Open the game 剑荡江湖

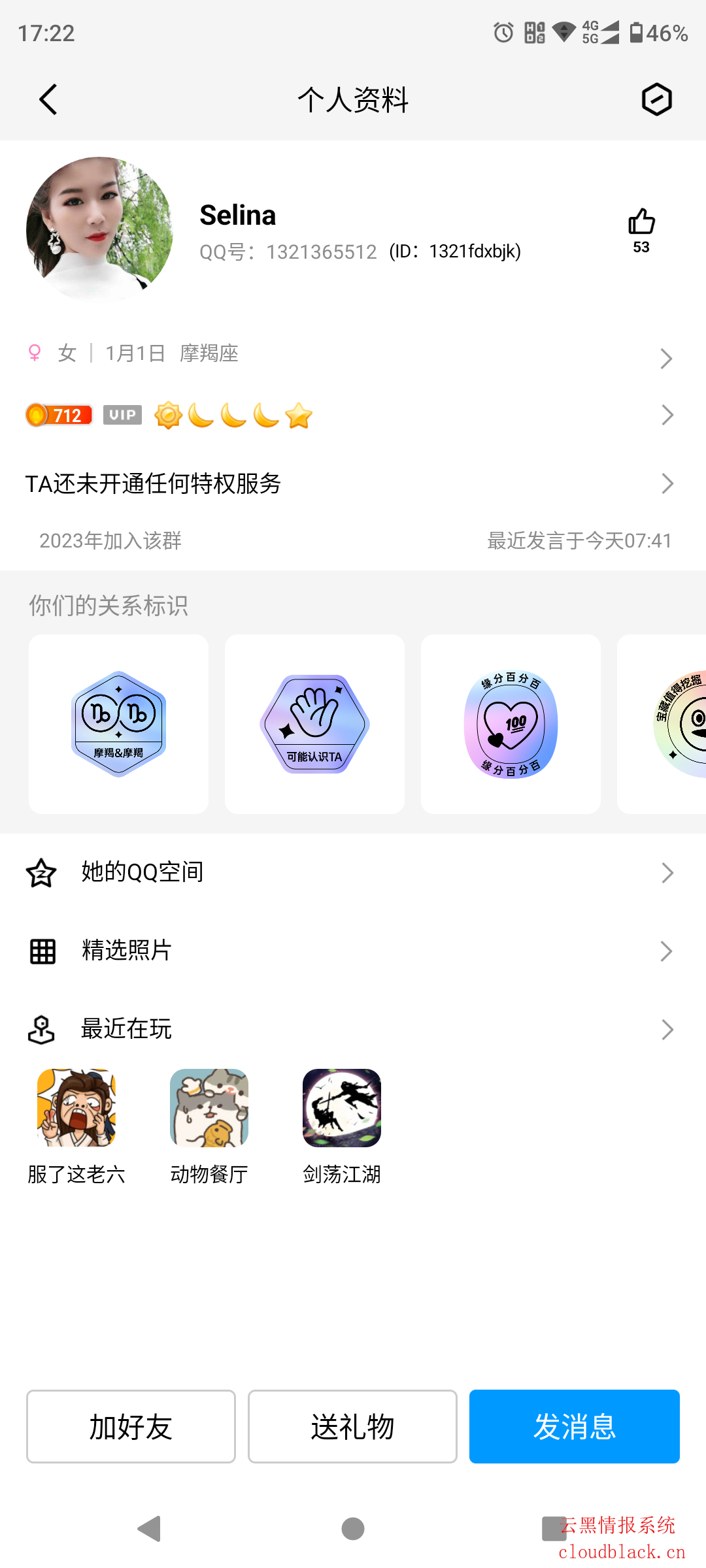pos(341,1109)
